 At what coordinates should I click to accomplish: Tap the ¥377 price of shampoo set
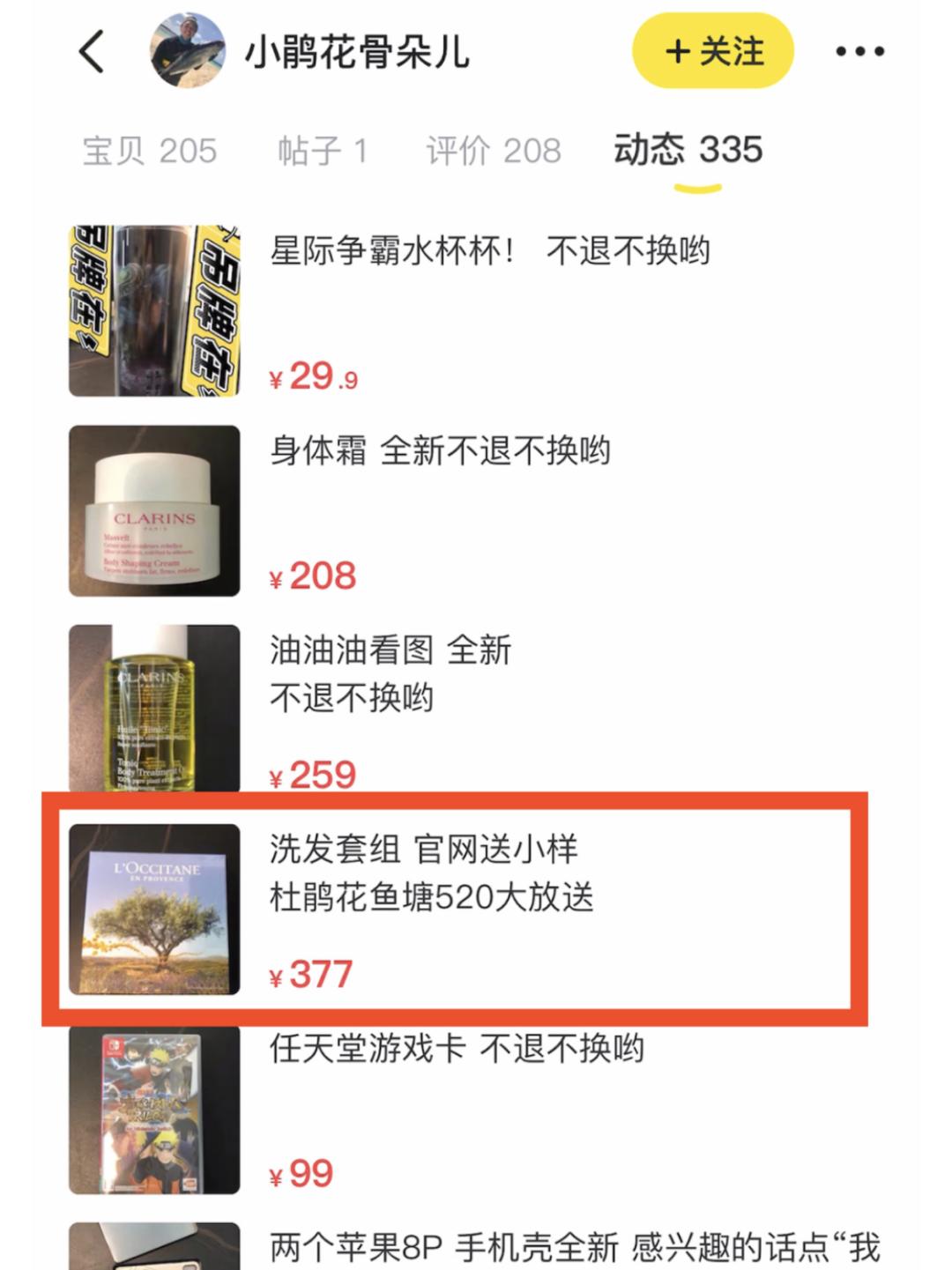coord(310,974)
